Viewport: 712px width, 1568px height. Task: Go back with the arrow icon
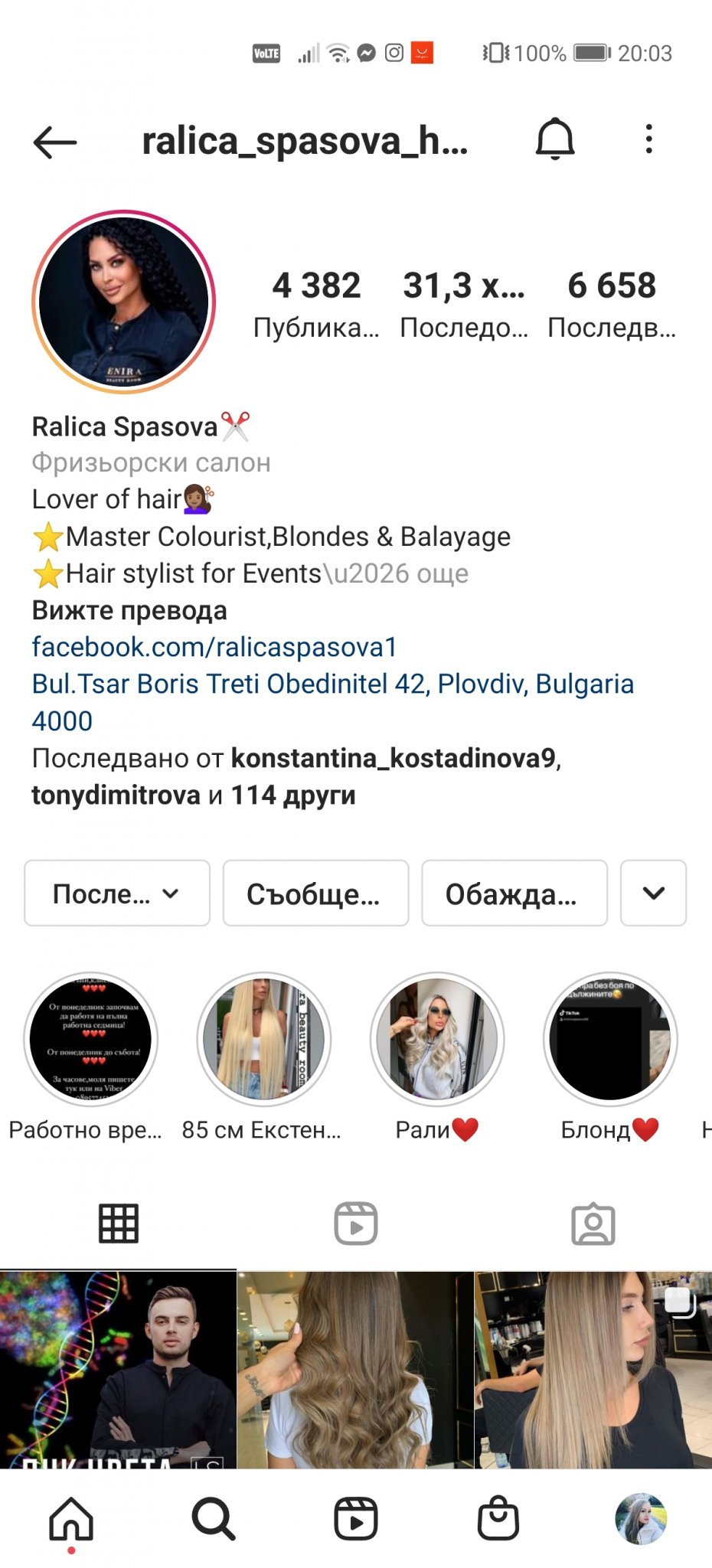click(55, 142)
